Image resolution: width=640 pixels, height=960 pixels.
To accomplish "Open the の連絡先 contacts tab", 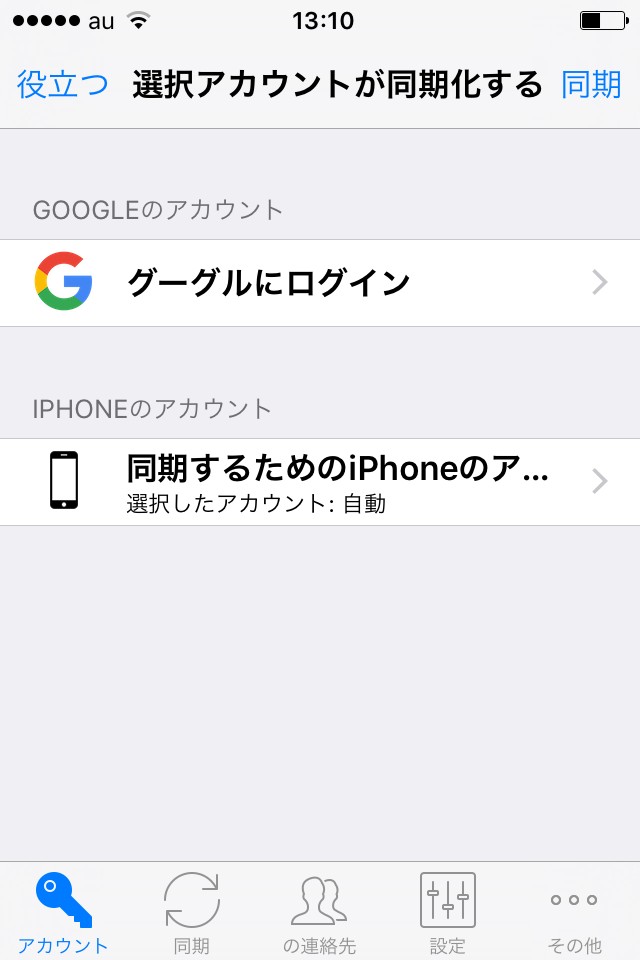I will point(319,912).
